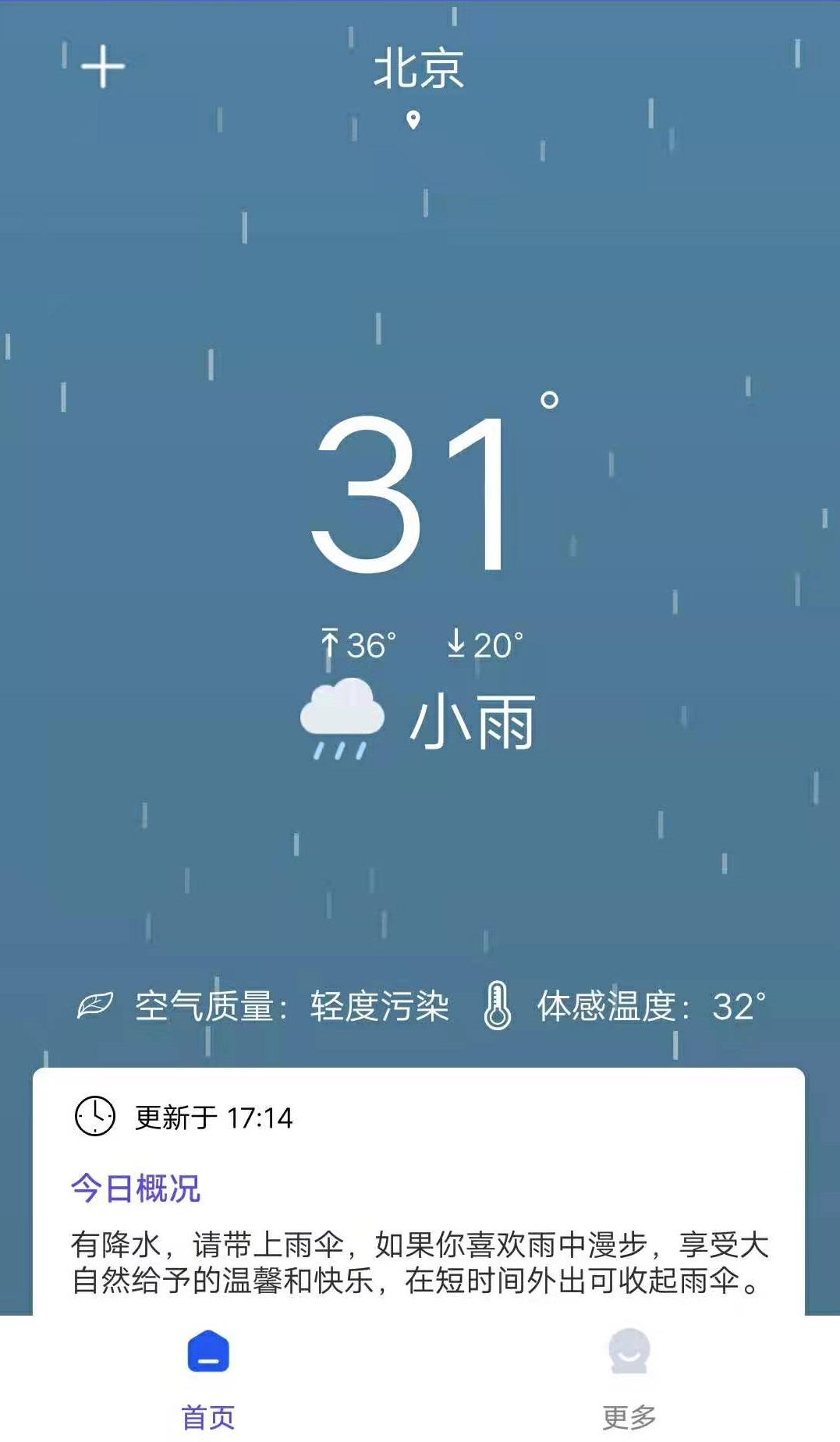Tap the rain cloud weather icon
This screenshot has height=1442, width=840.
[x=343, y=721]
